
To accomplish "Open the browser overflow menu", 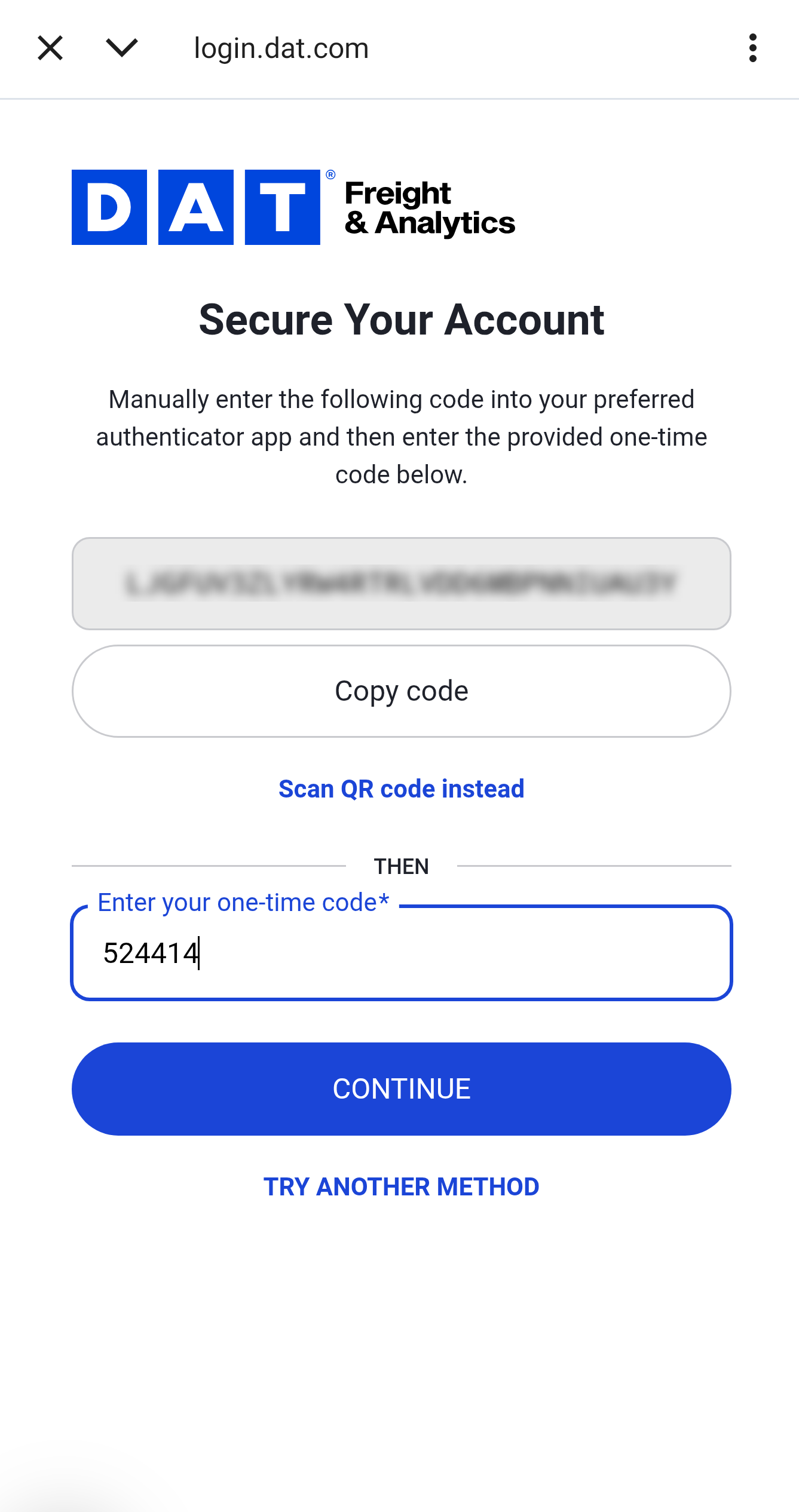I will click(752, 48).
